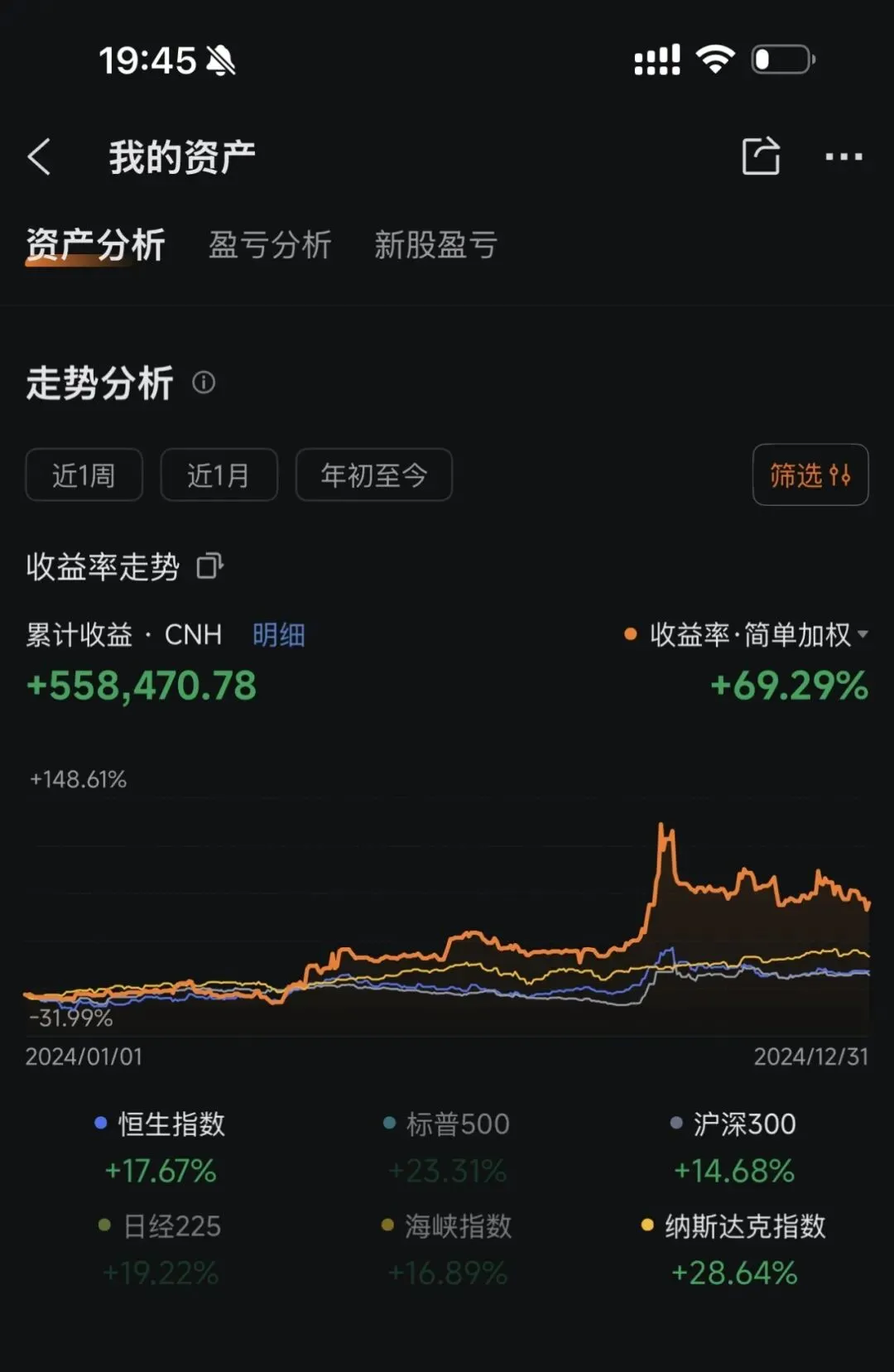
Task: Select the 近1月 time range
Action: [x=219, y=474]
